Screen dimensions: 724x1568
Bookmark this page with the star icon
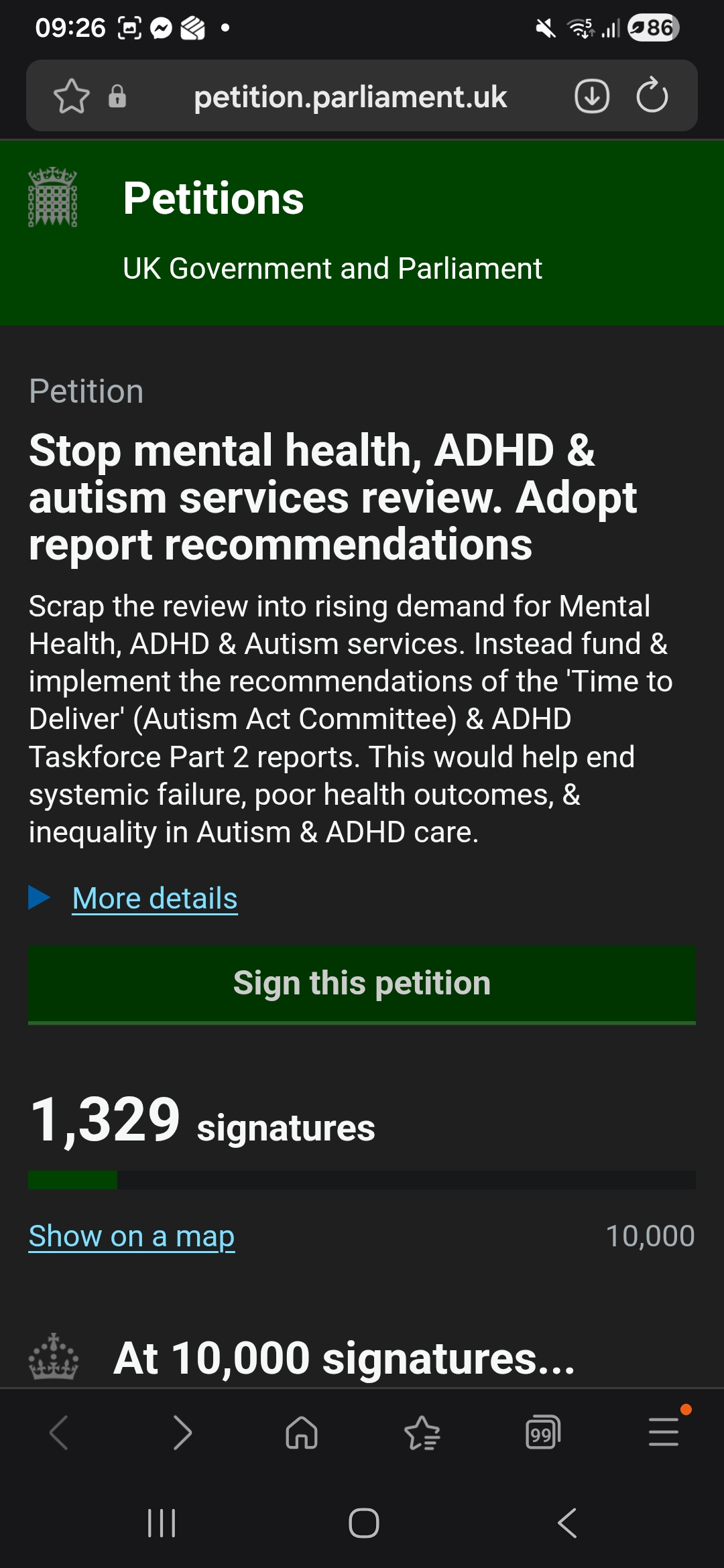[x=71, y=96]
